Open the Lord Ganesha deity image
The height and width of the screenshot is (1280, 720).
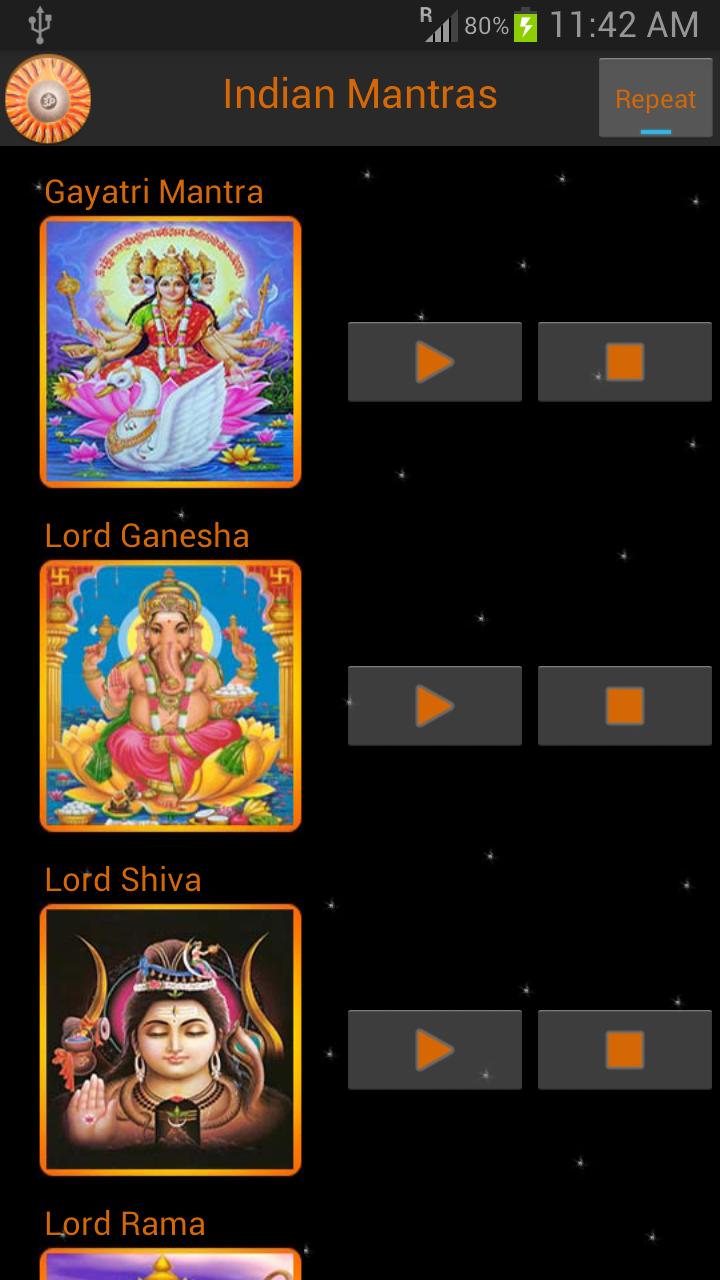(x=169, y=694)
